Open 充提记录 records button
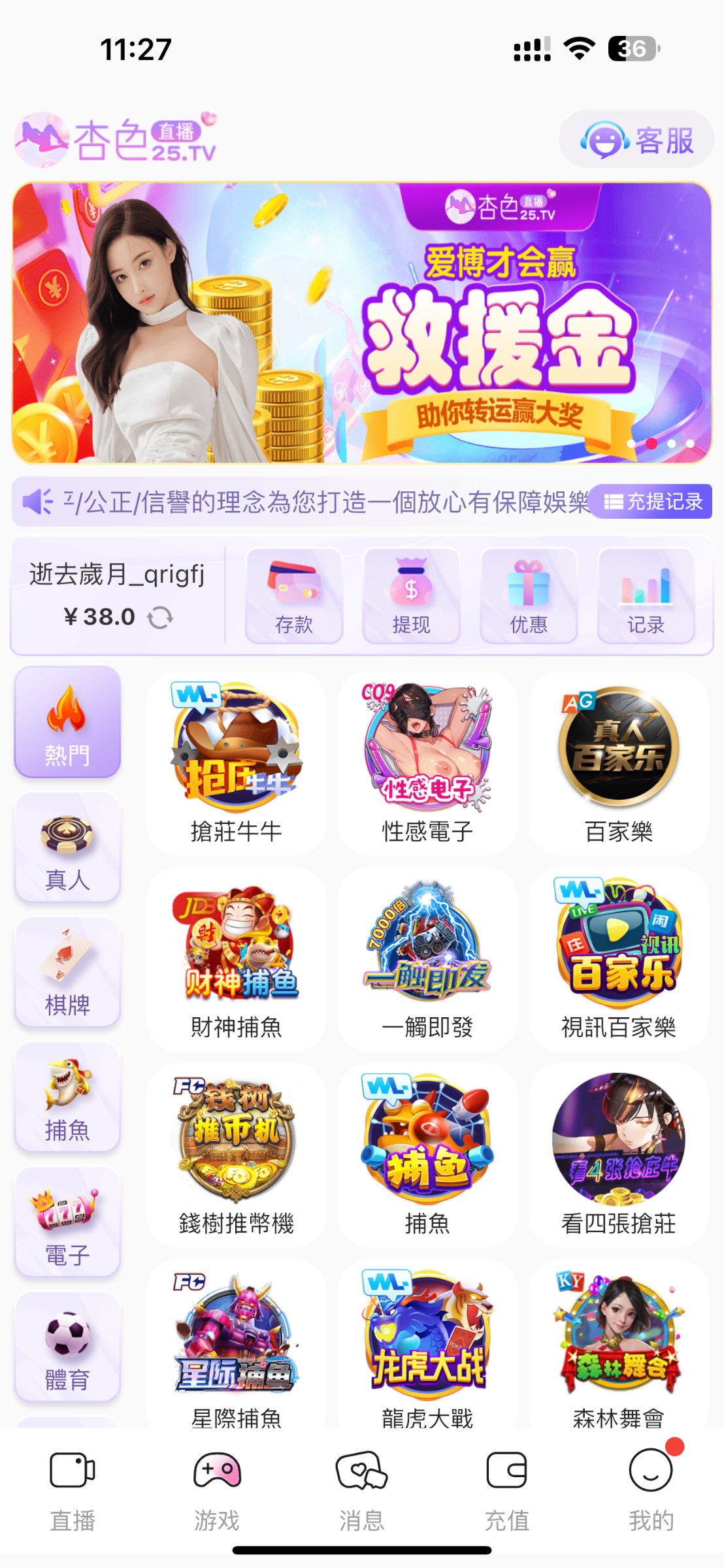This screenshot has width=724, height=1568. (x=651, y=501)
